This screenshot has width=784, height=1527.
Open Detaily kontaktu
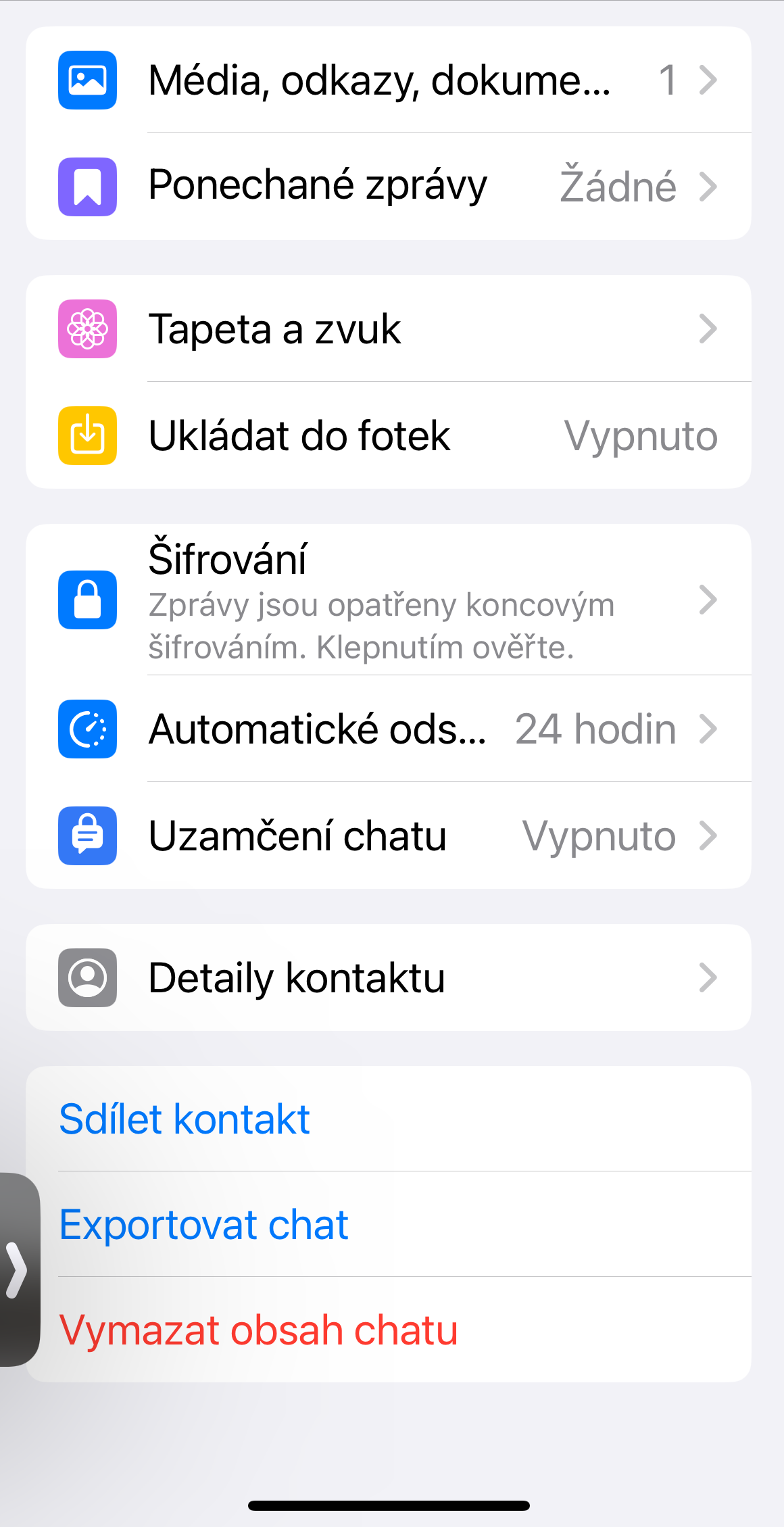tap(389, 978)
